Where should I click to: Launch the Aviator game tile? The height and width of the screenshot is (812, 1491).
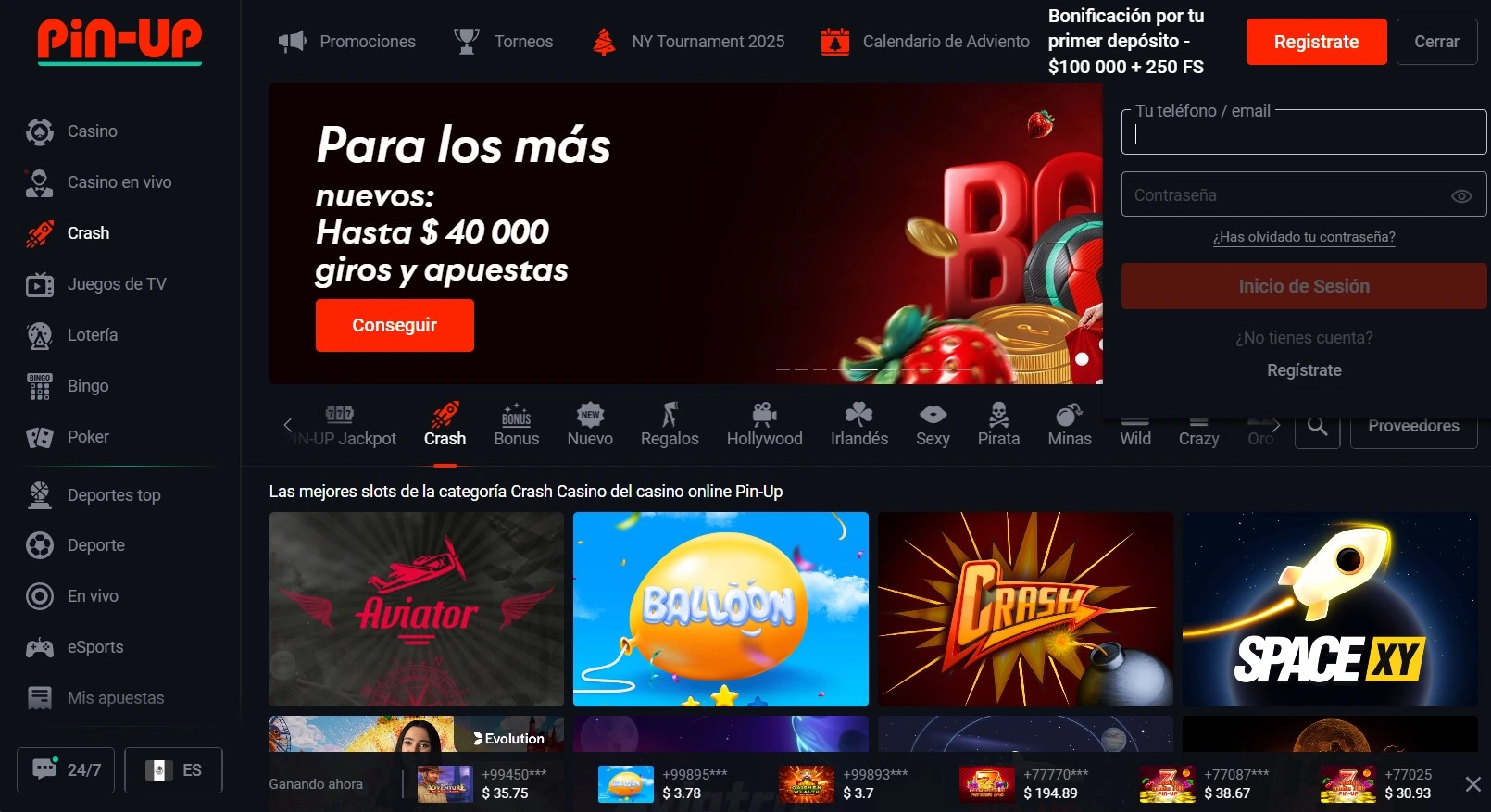416,608
